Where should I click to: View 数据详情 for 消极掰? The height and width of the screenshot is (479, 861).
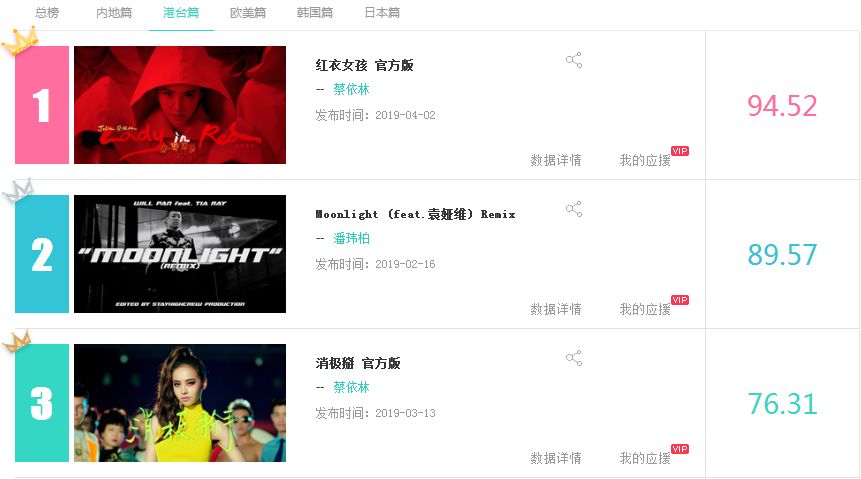[x=556, y=458]
